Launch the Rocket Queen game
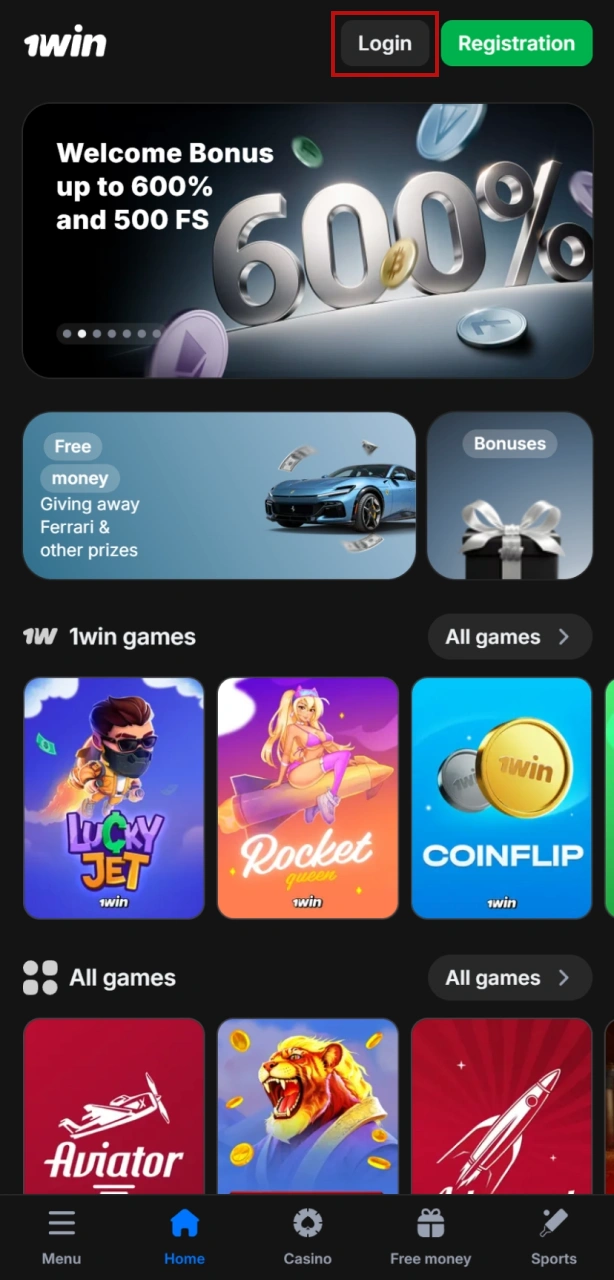Screen dimensions: 614x1280 click(x=308, y=798)
